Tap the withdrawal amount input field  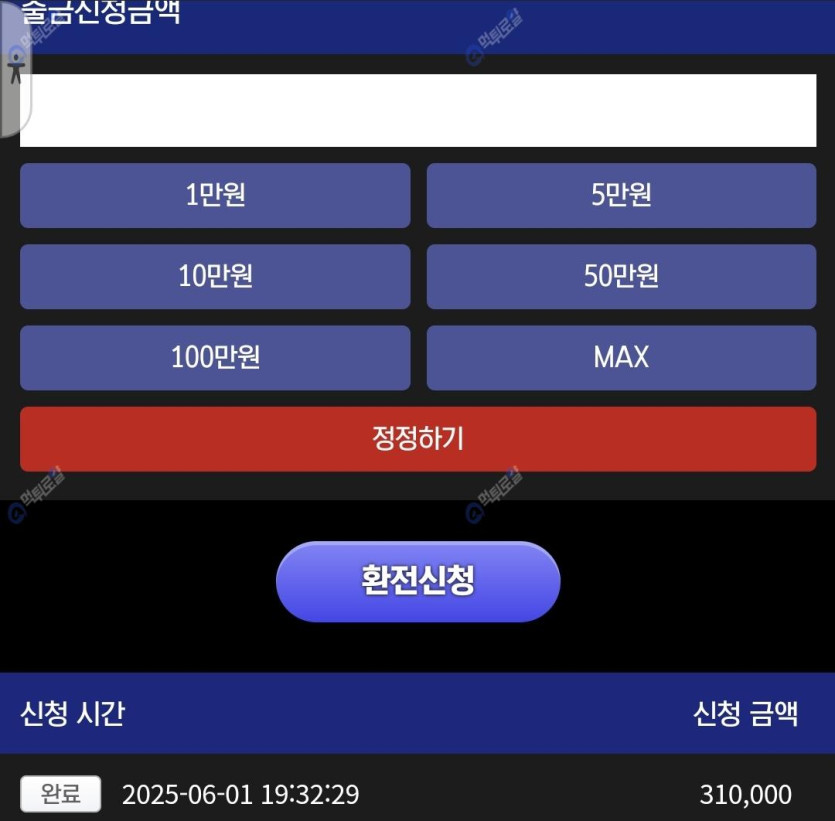click(418, 110)
